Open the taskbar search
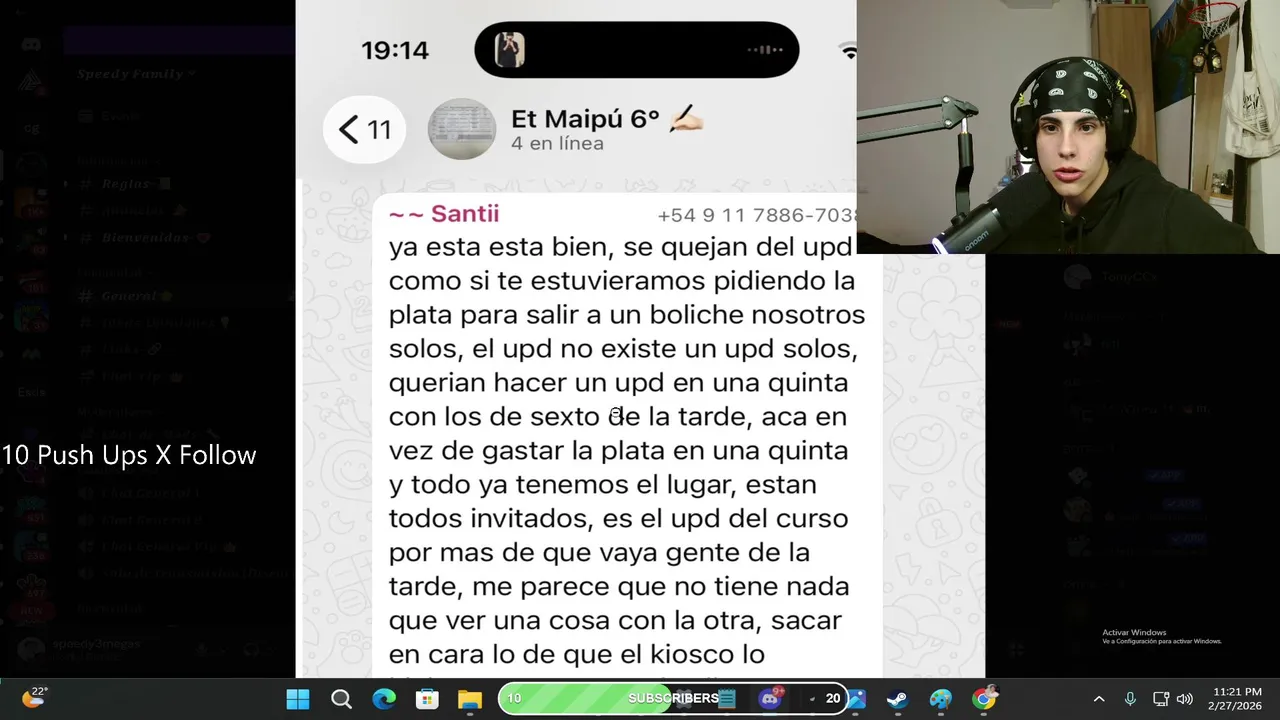1280x720 pixels. pyautogui.click(x=341, y=699)
